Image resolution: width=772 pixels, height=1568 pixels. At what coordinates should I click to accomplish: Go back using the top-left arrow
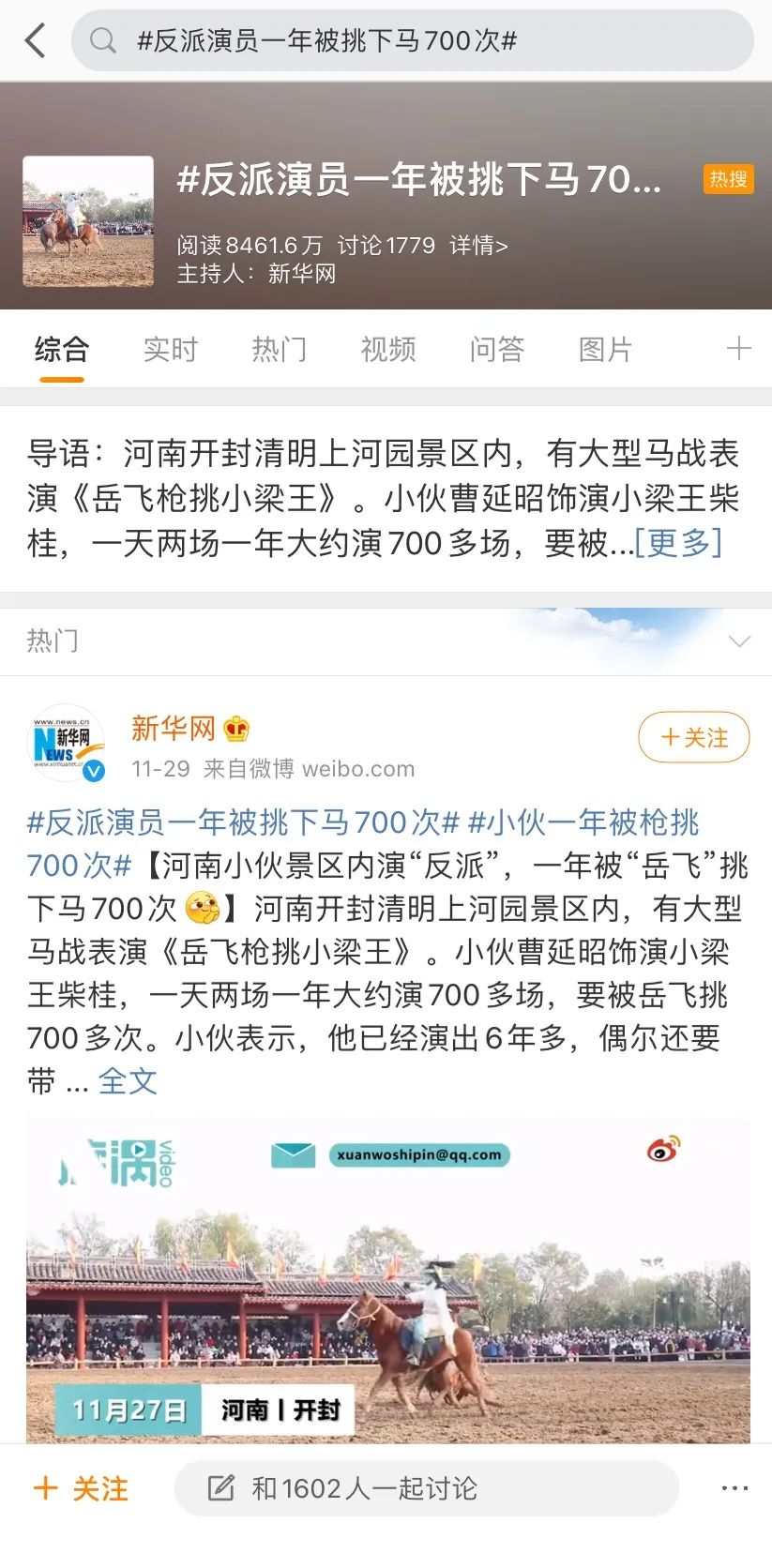36,40
